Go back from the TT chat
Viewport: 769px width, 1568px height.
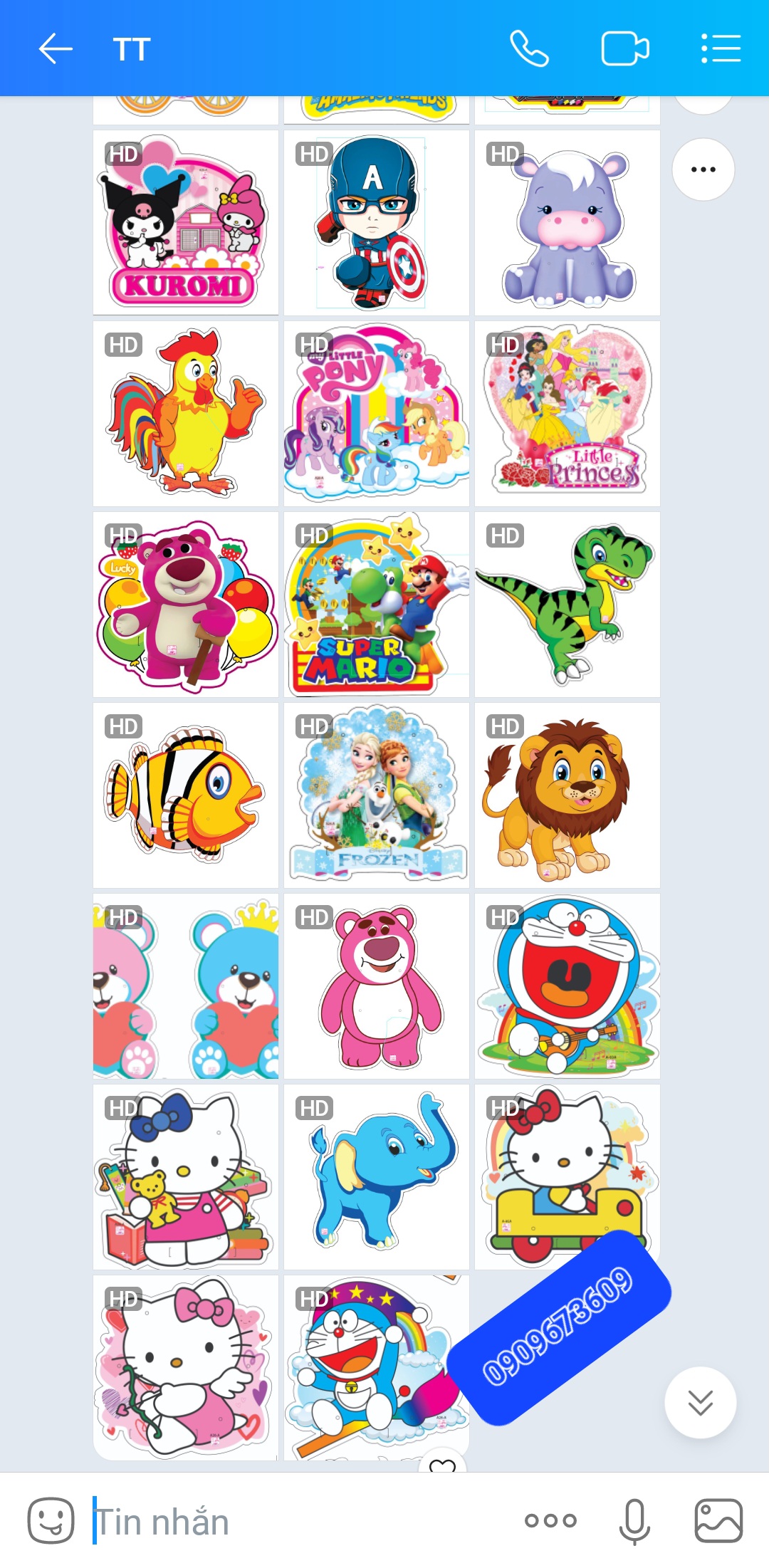tap(55, 49)
